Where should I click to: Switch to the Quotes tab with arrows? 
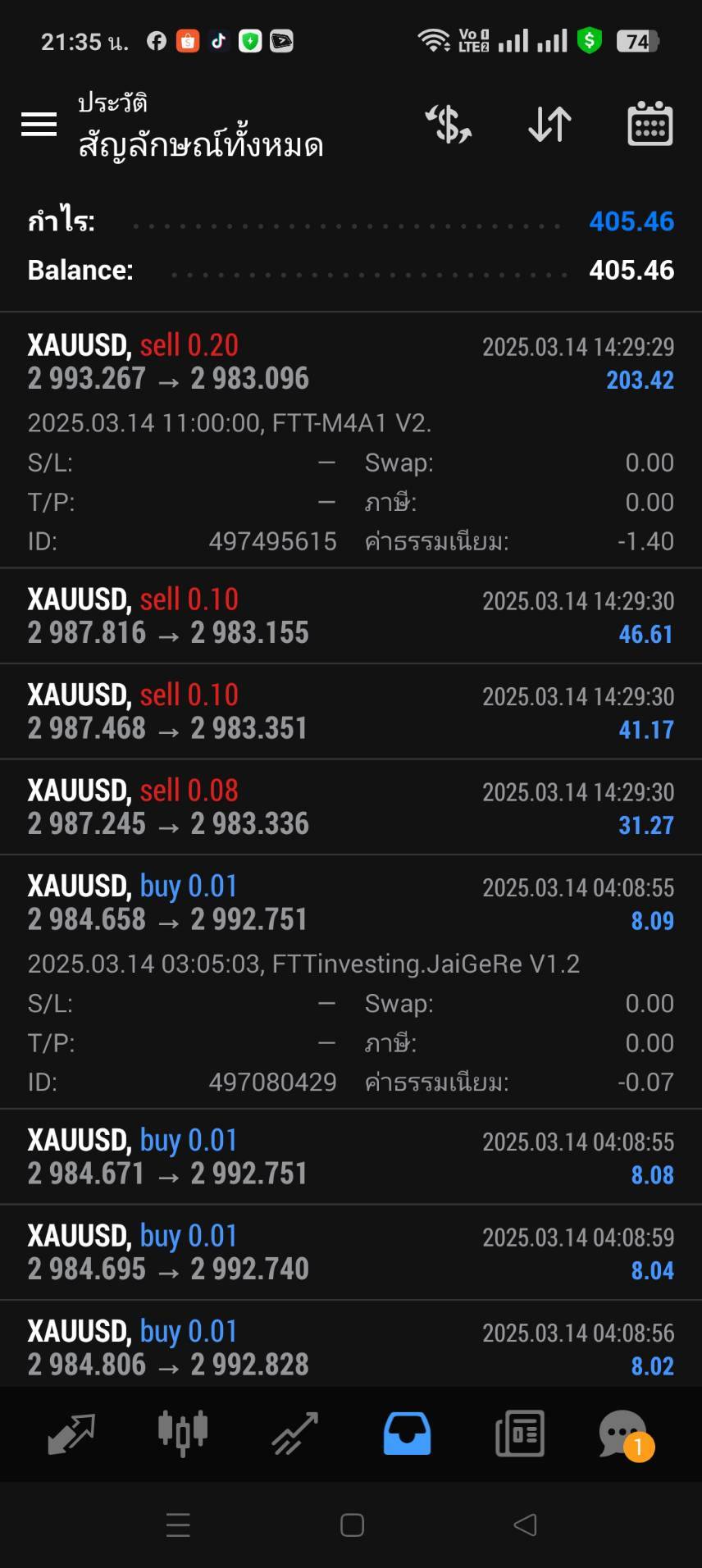point(71,1434)
